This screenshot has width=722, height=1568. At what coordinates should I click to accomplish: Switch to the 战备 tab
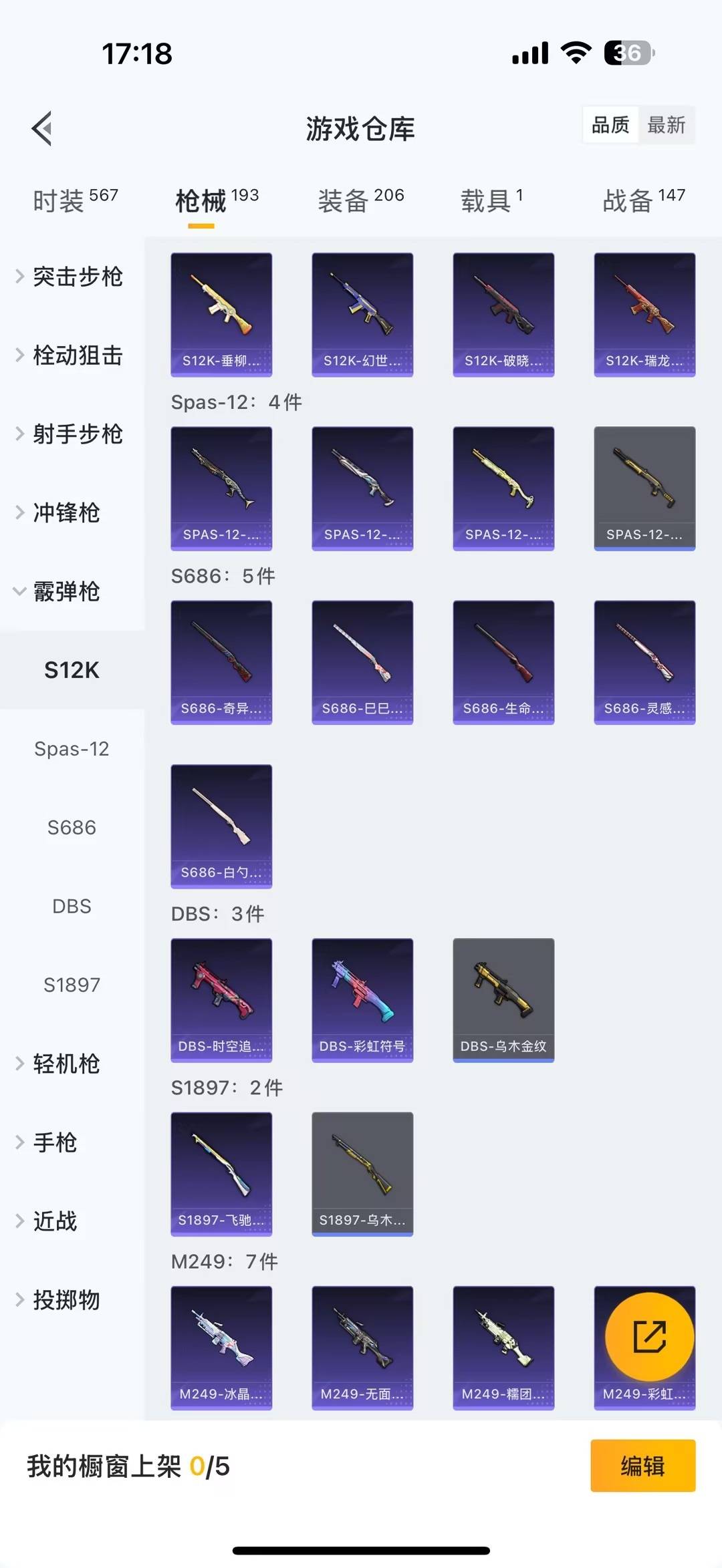(643, 200)
